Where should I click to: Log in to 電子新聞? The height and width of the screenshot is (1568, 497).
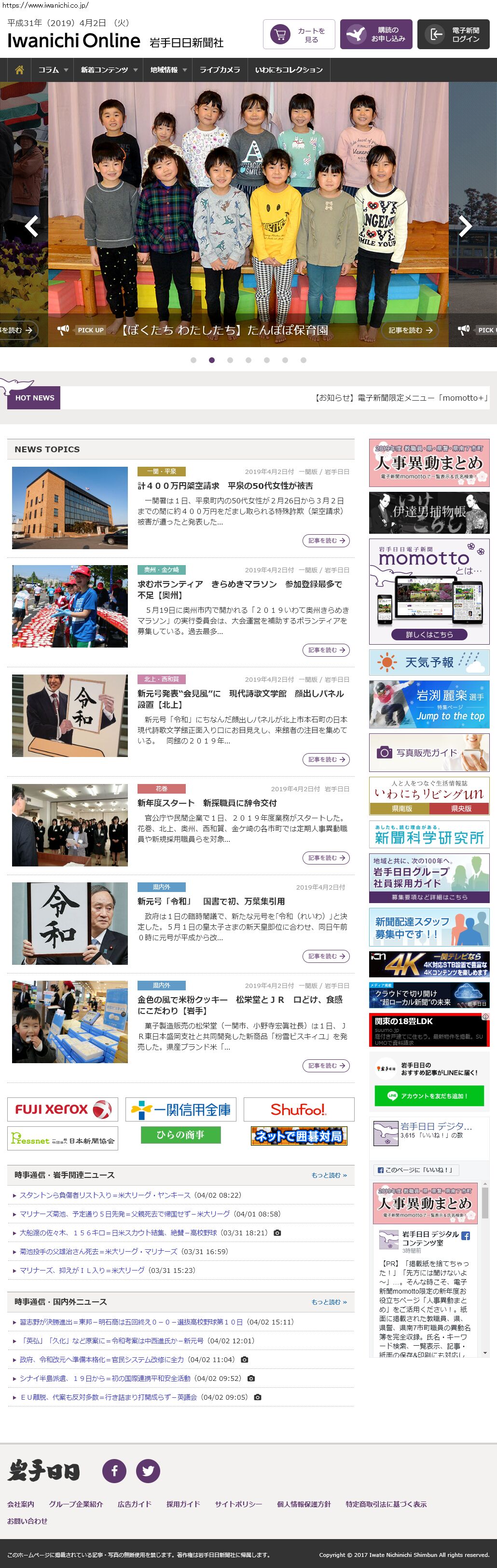[x=453, y=35]
